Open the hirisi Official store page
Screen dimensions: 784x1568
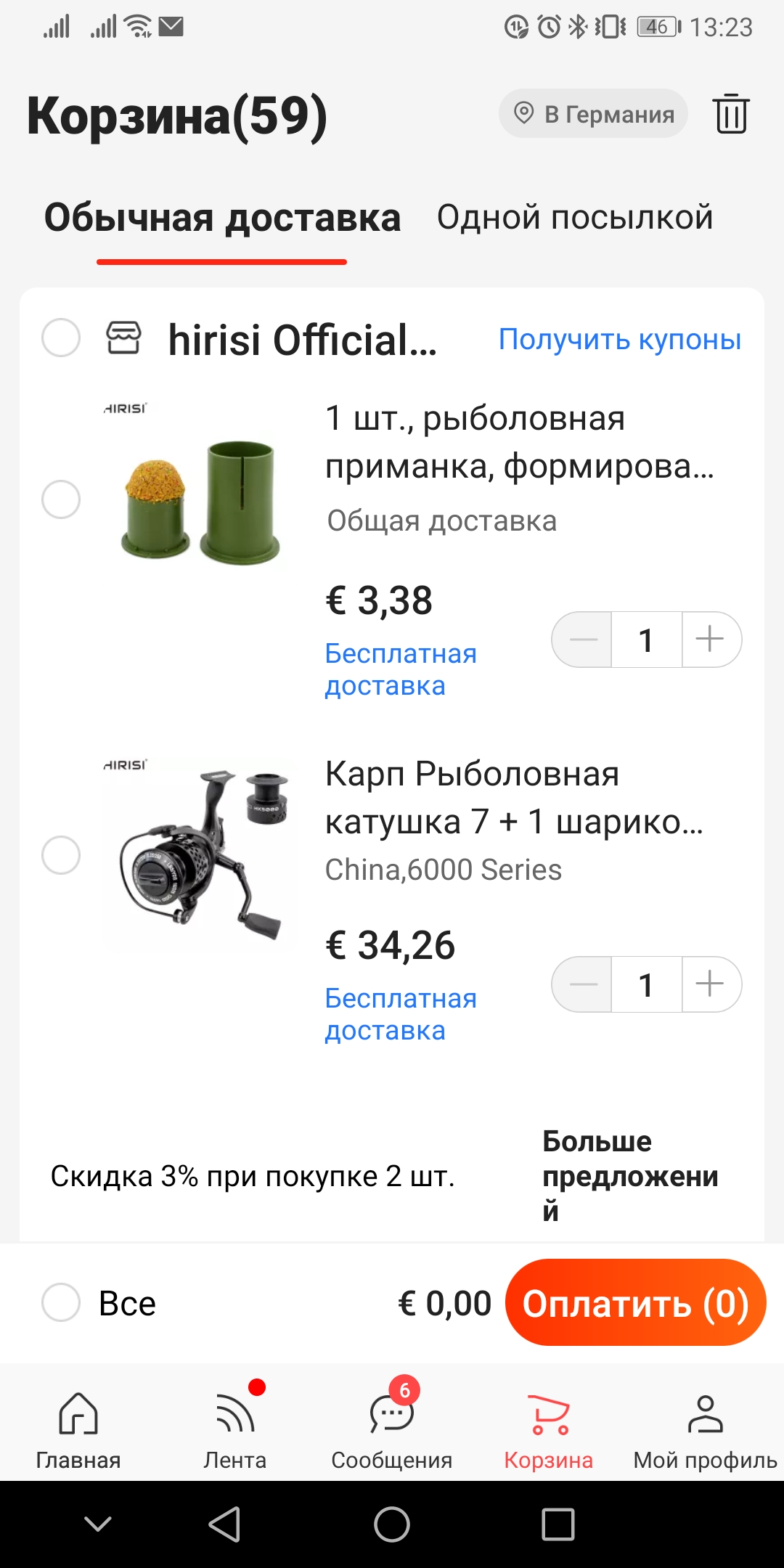pos(301,340)
